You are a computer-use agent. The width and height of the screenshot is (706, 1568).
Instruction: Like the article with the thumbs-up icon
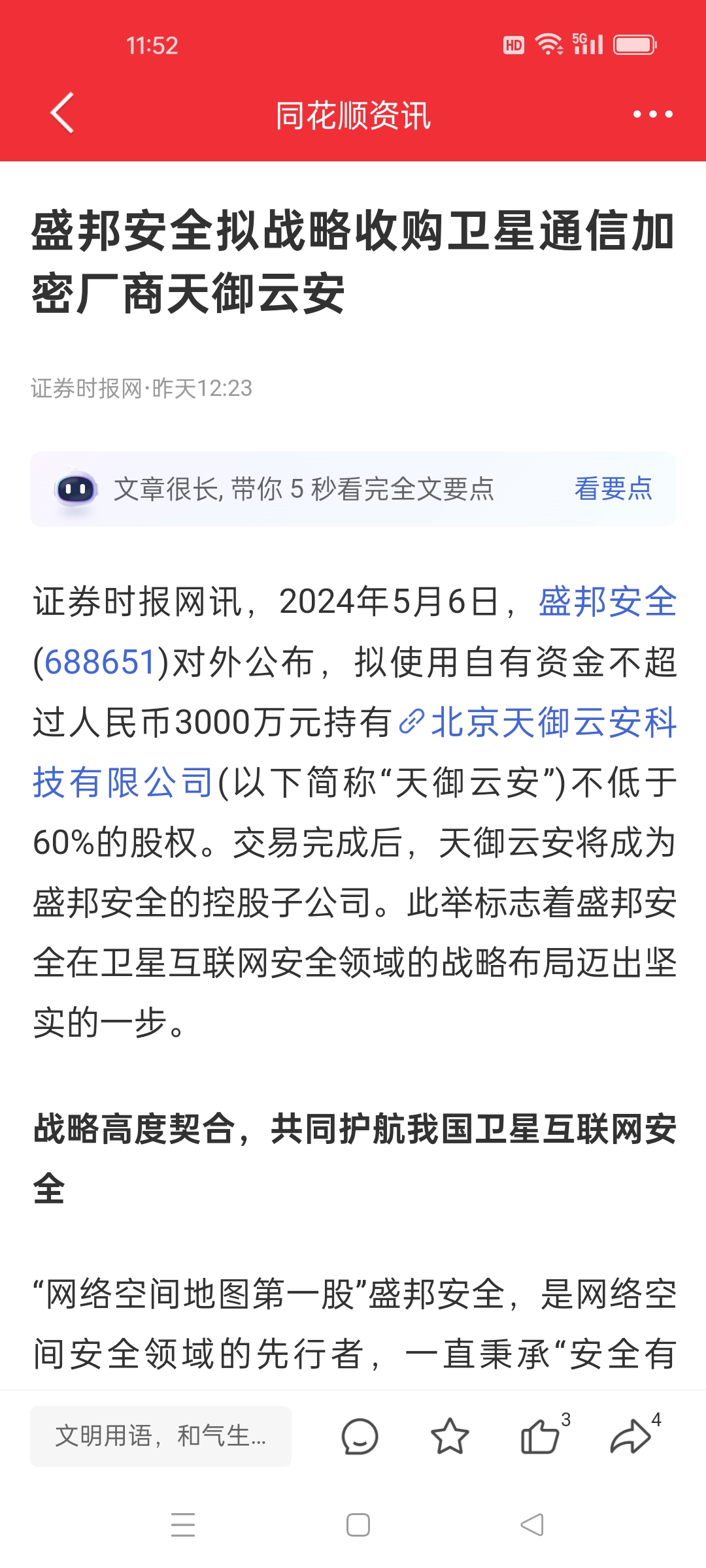[x=540, y=1436]
